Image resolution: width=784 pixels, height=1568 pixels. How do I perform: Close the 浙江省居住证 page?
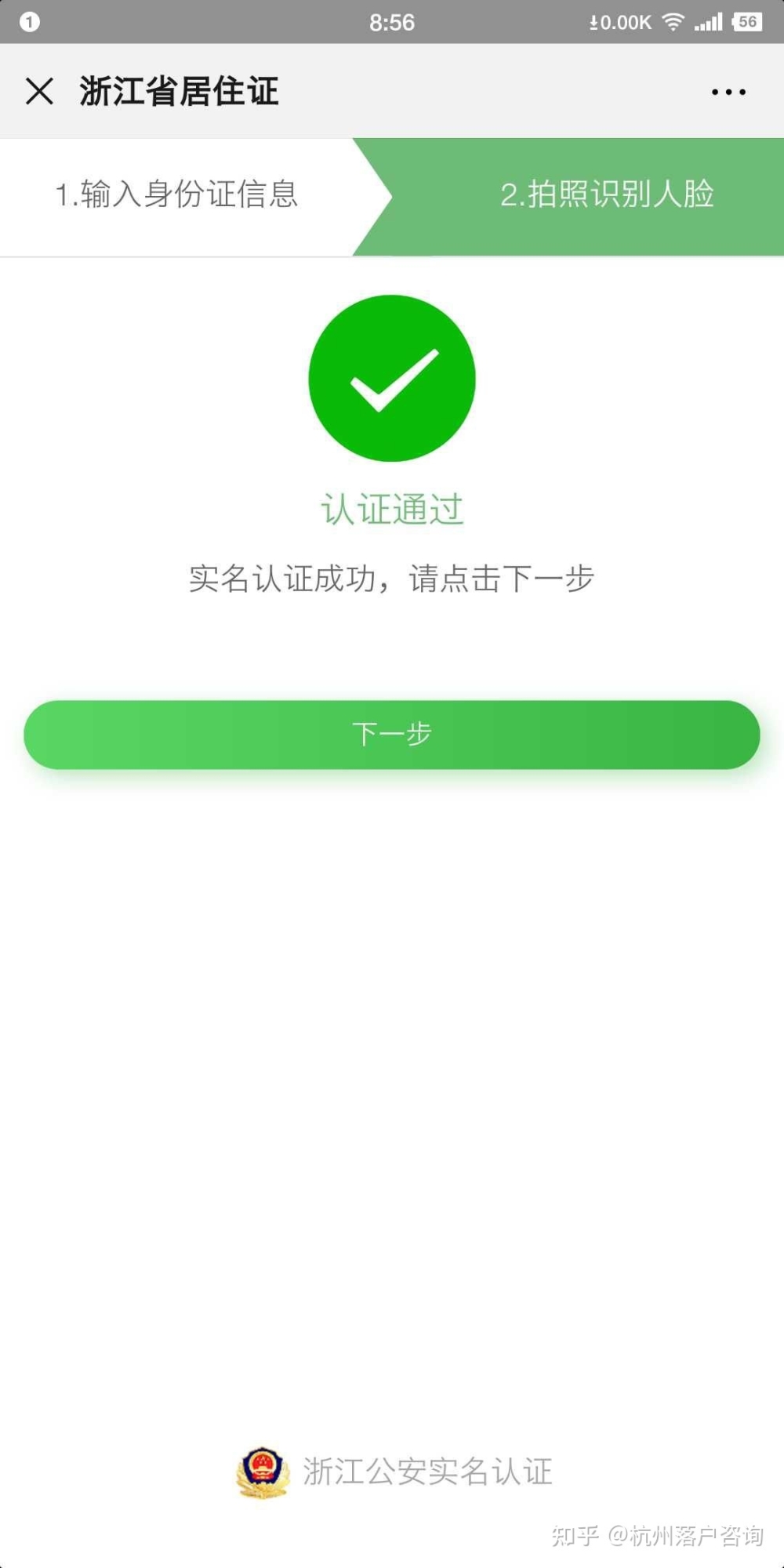pyautogui.click(x=39, y=91)
